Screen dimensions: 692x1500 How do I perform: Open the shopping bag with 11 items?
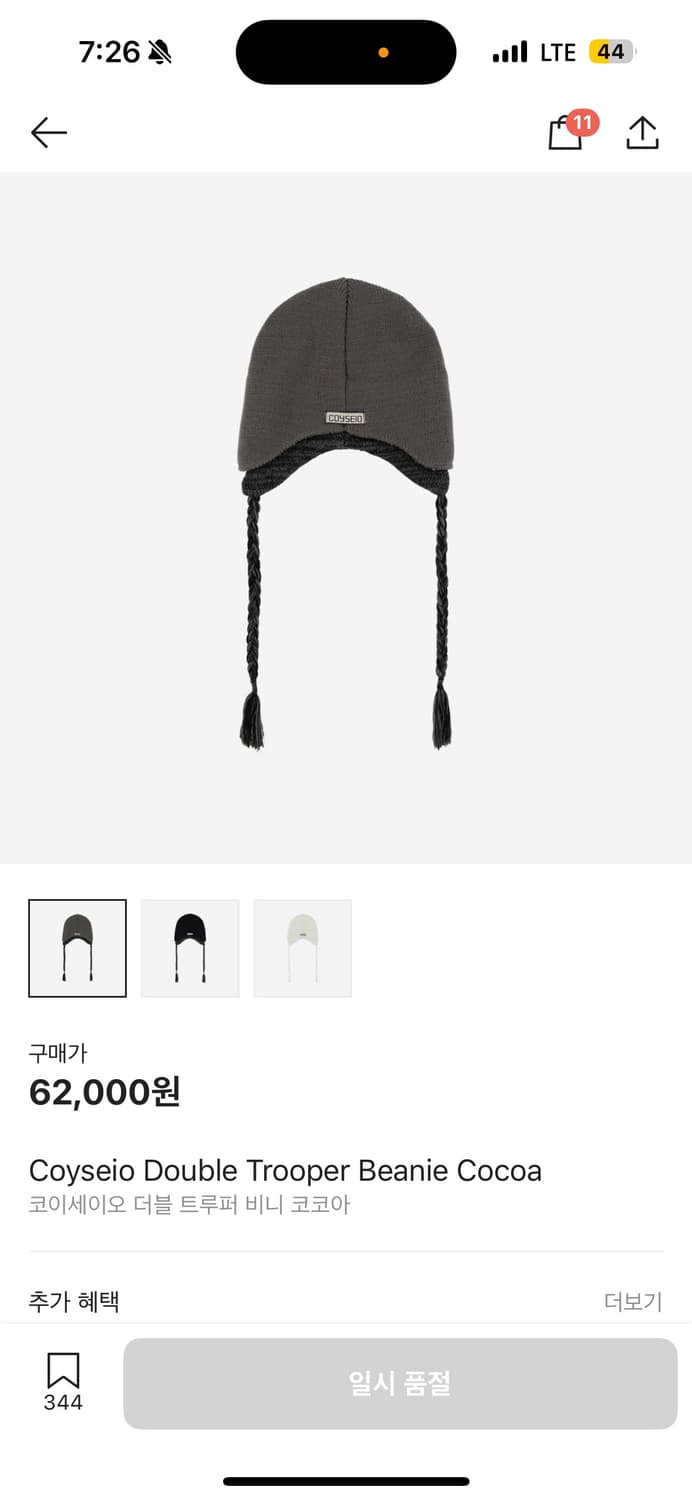[x=566, y=133]
